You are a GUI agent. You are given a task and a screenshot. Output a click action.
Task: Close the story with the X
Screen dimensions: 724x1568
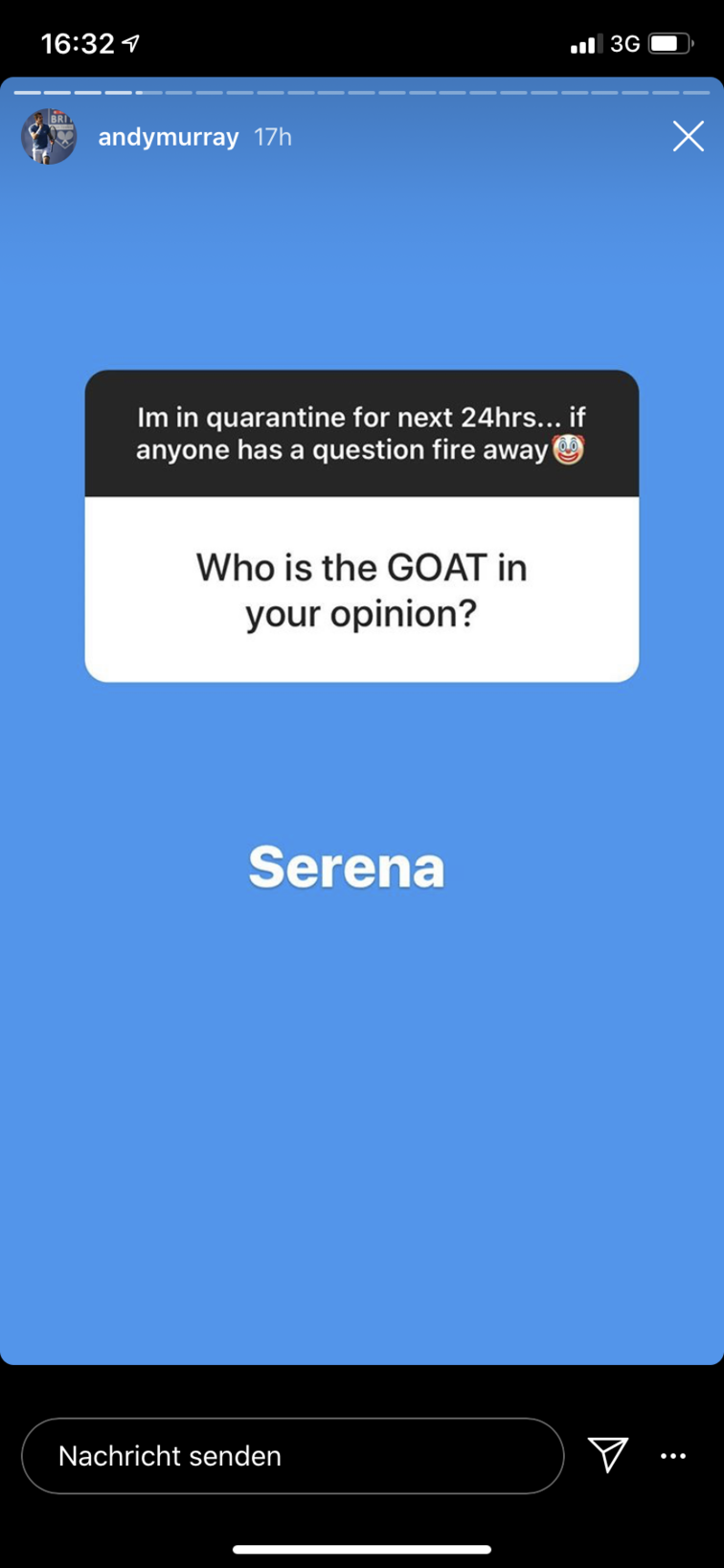(x=688, y=137)
